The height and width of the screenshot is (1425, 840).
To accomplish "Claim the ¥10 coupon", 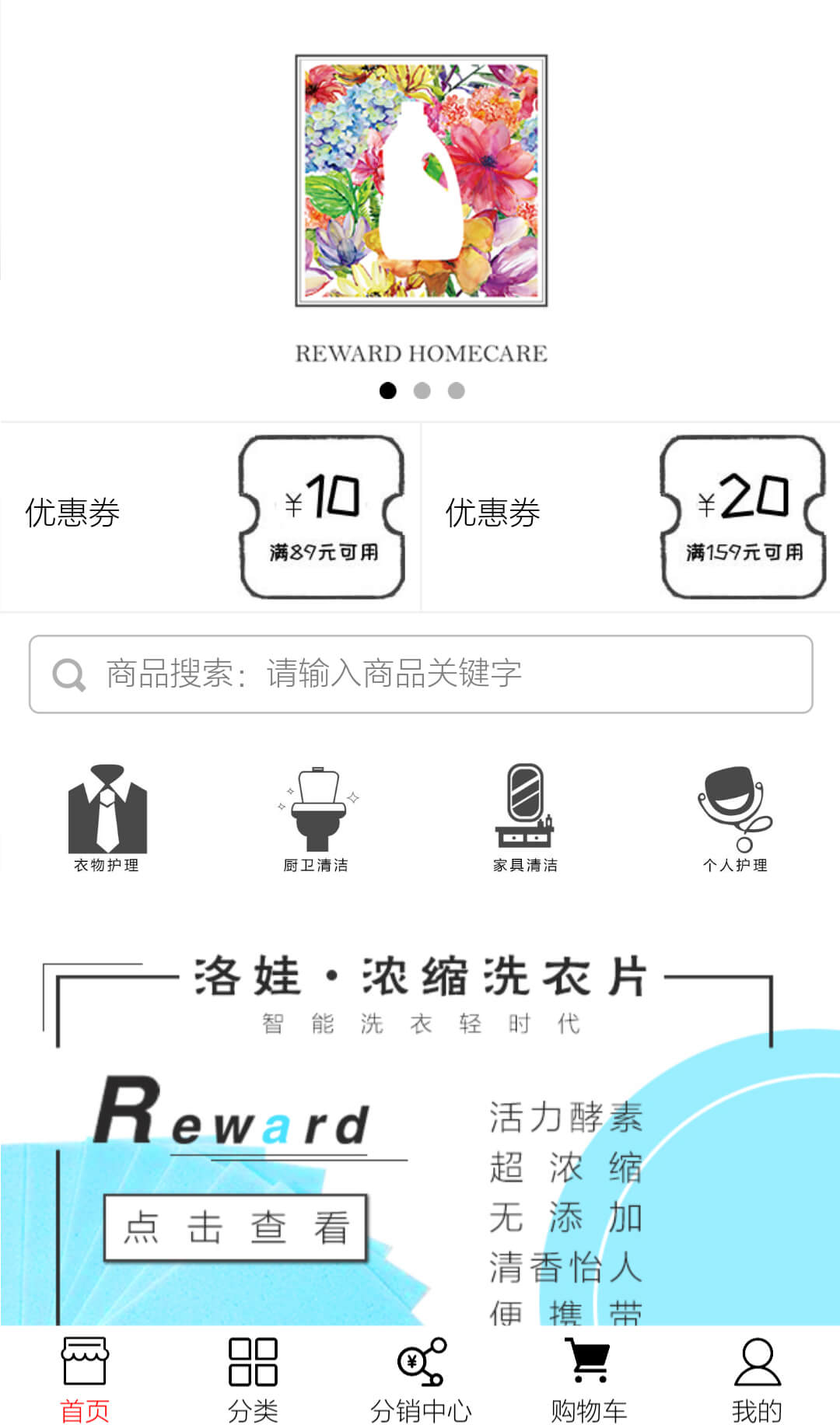I will pyautogui.click(x=322, y=516).
